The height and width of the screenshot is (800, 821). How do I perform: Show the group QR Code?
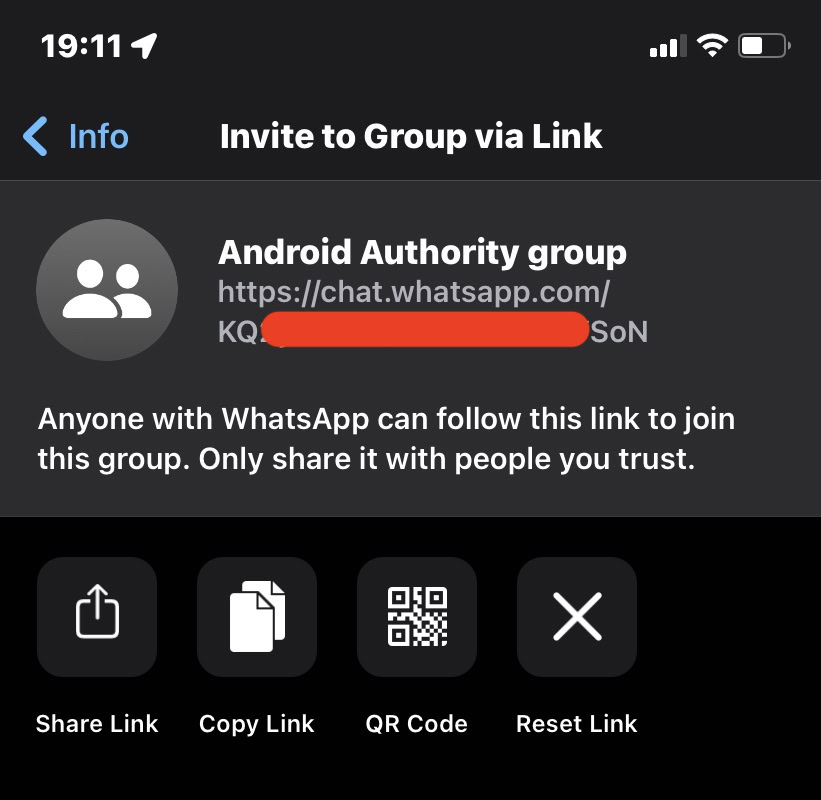pyautogui.click(x=417, y=617)
